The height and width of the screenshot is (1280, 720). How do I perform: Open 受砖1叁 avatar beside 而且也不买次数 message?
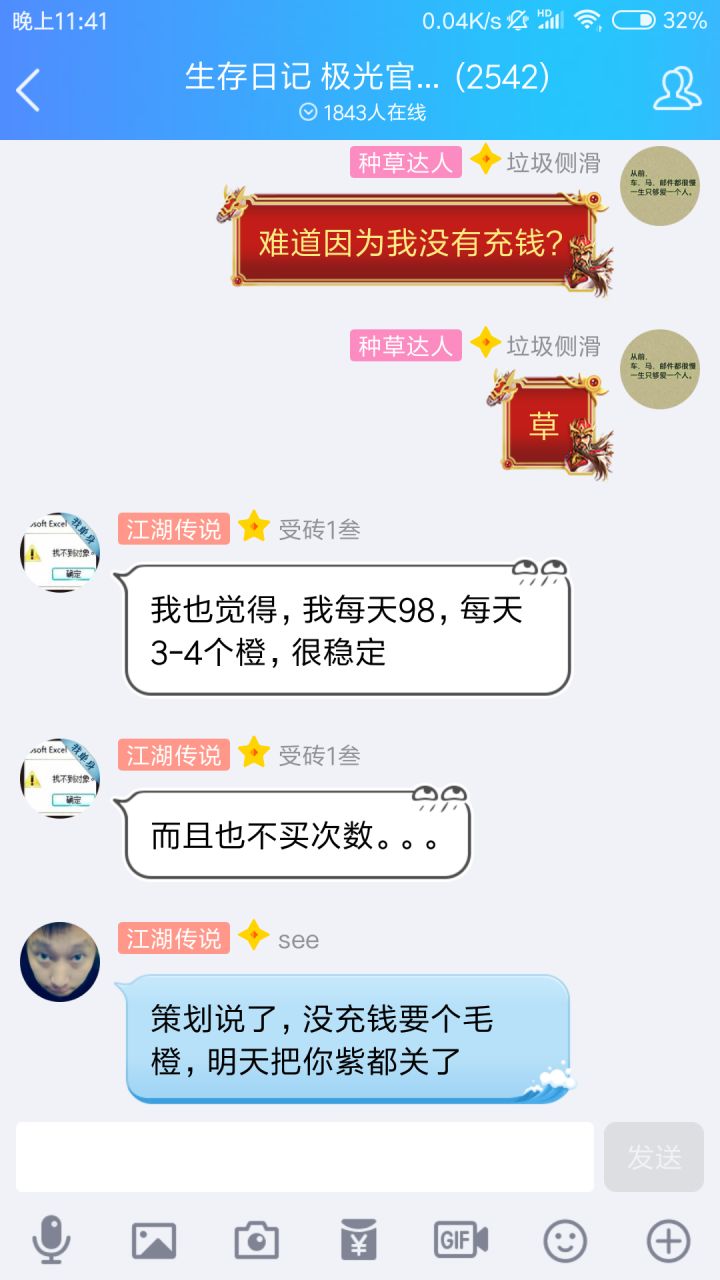tap(60, 779)
